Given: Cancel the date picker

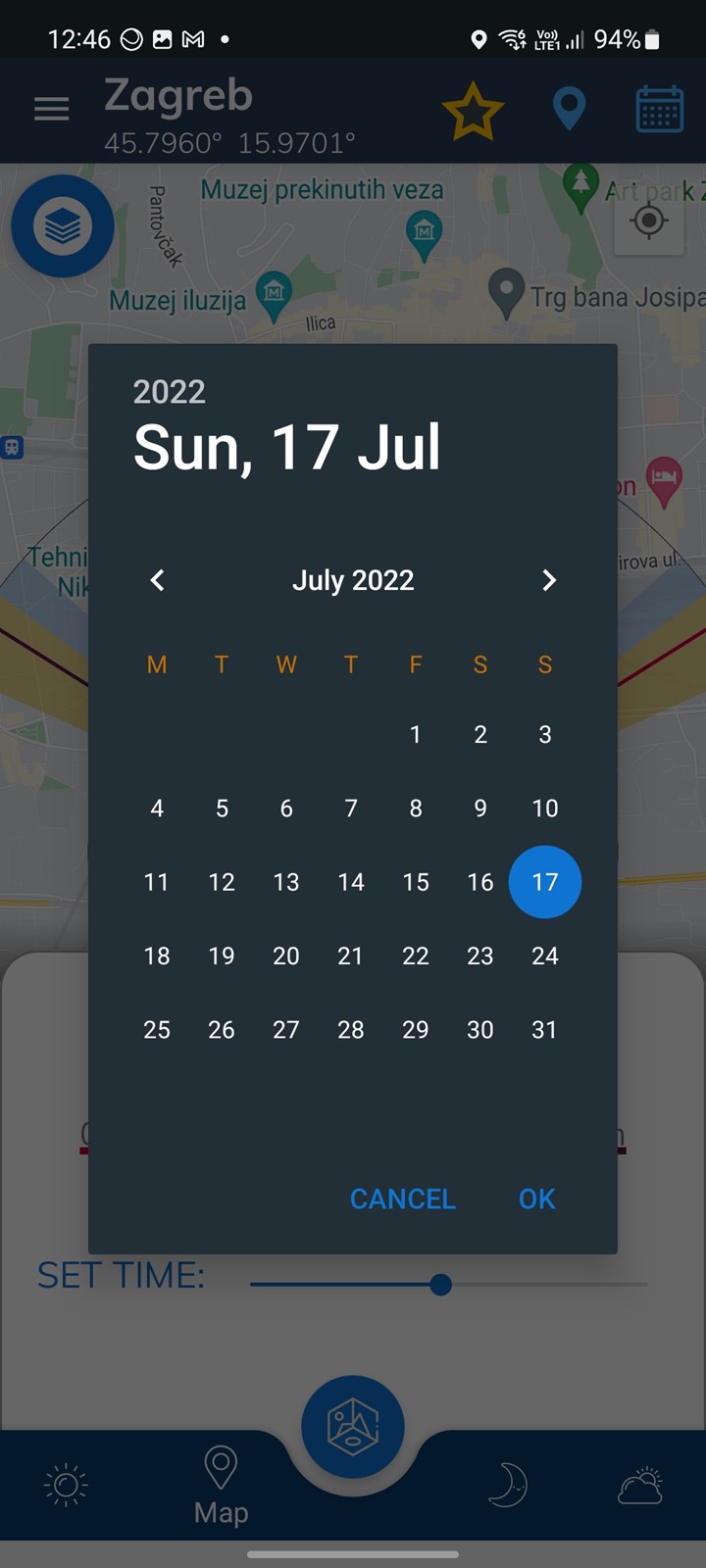Looking at the screenshot, I should [403, 1199].
